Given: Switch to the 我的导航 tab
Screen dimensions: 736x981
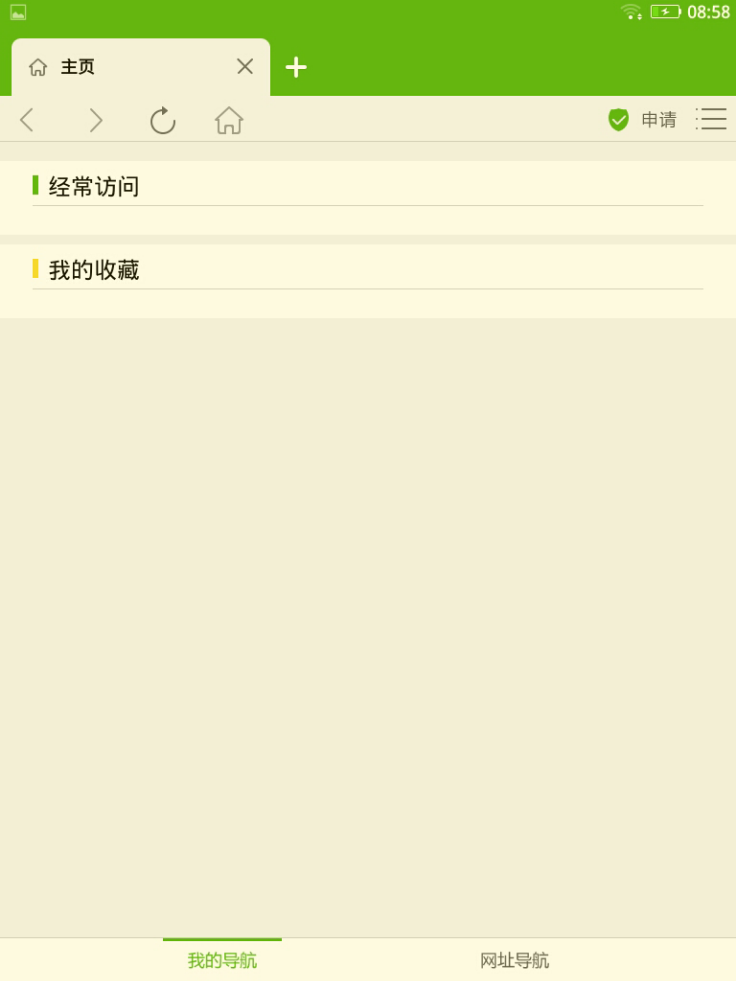Looking at the screenshot, I should coord(222,960).
